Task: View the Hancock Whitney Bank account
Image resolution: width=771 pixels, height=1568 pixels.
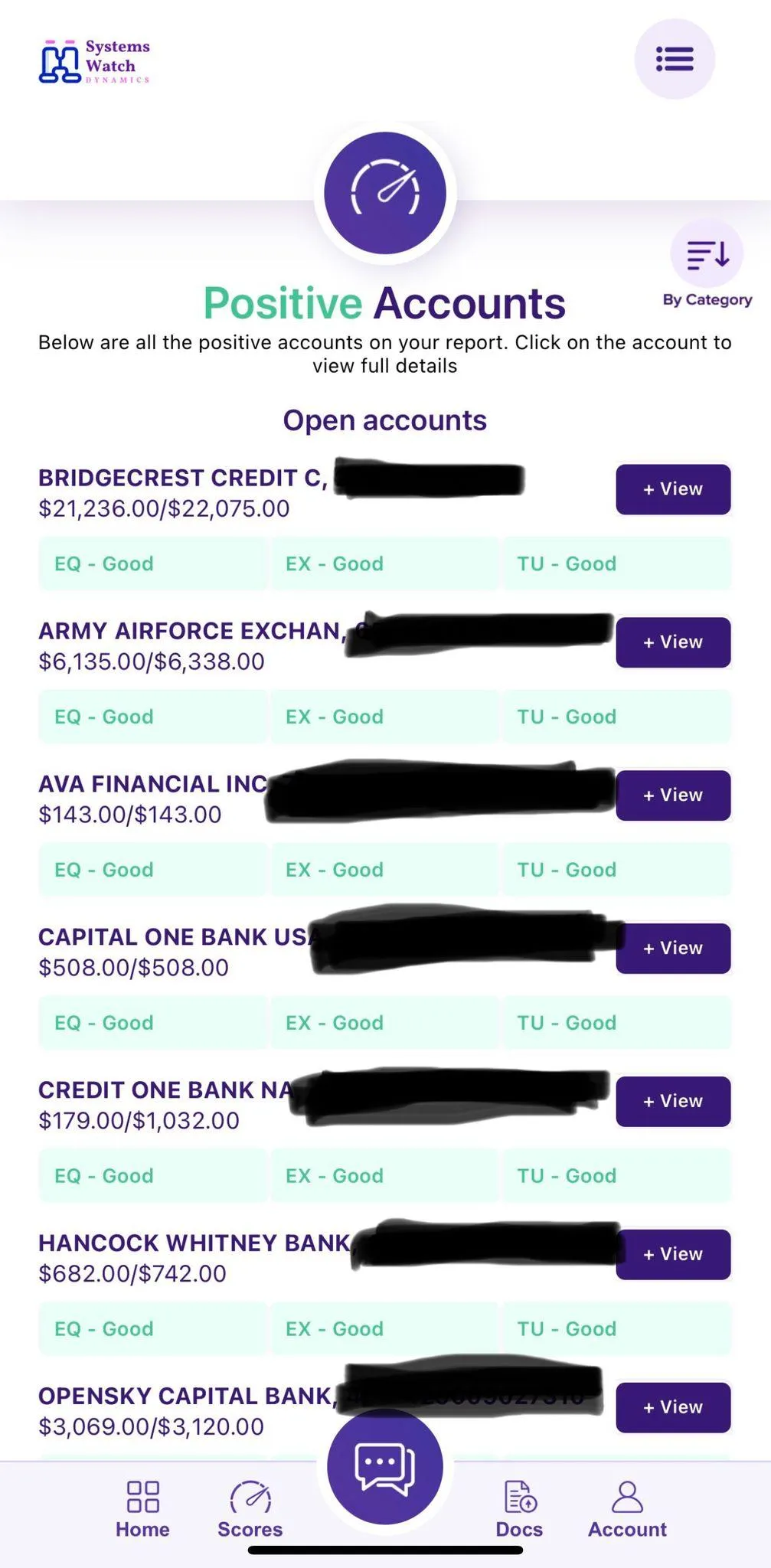Action: click(673, 1255)
